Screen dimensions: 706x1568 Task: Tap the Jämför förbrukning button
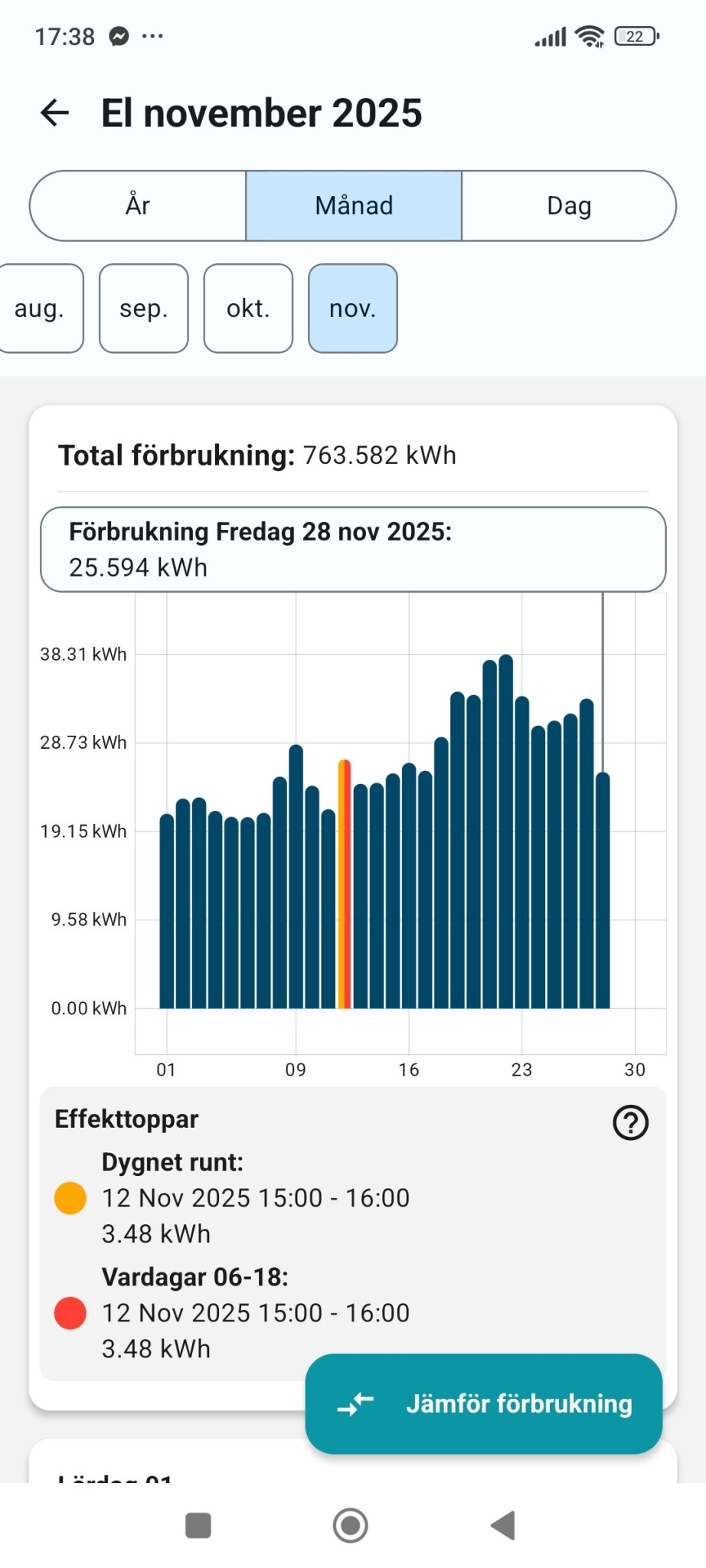(484, 1403)
